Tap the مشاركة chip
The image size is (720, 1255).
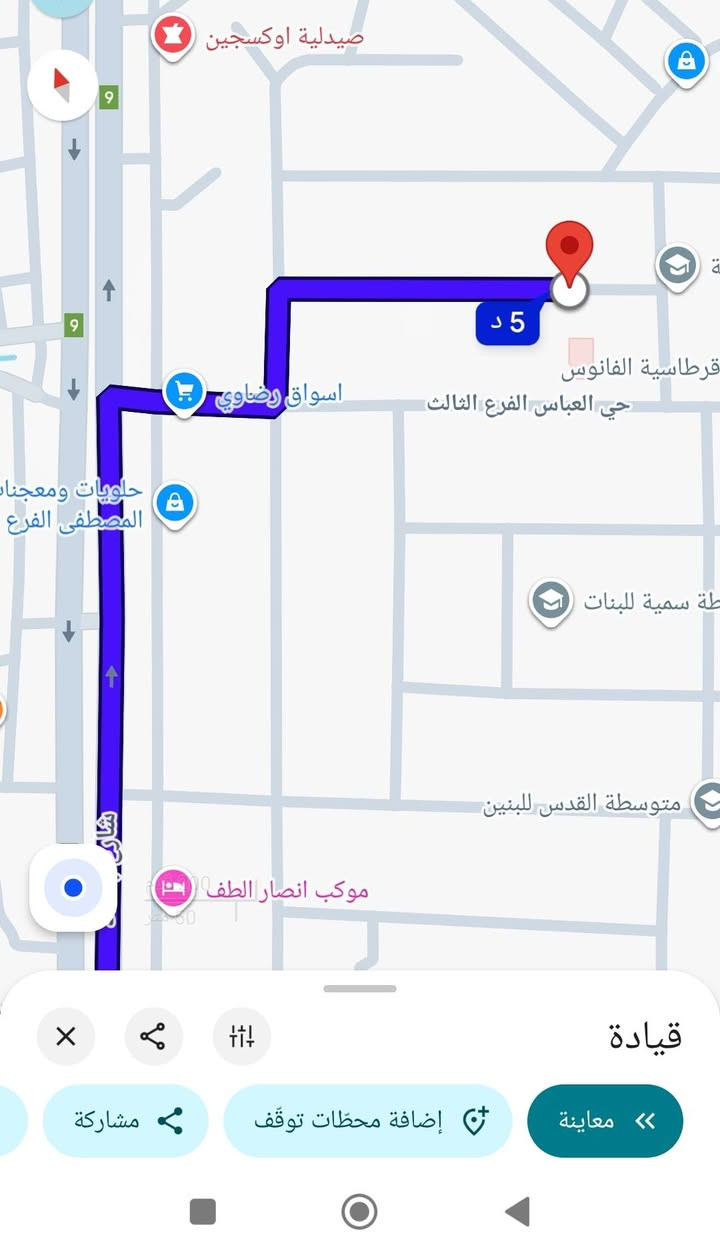[126, 1121]
